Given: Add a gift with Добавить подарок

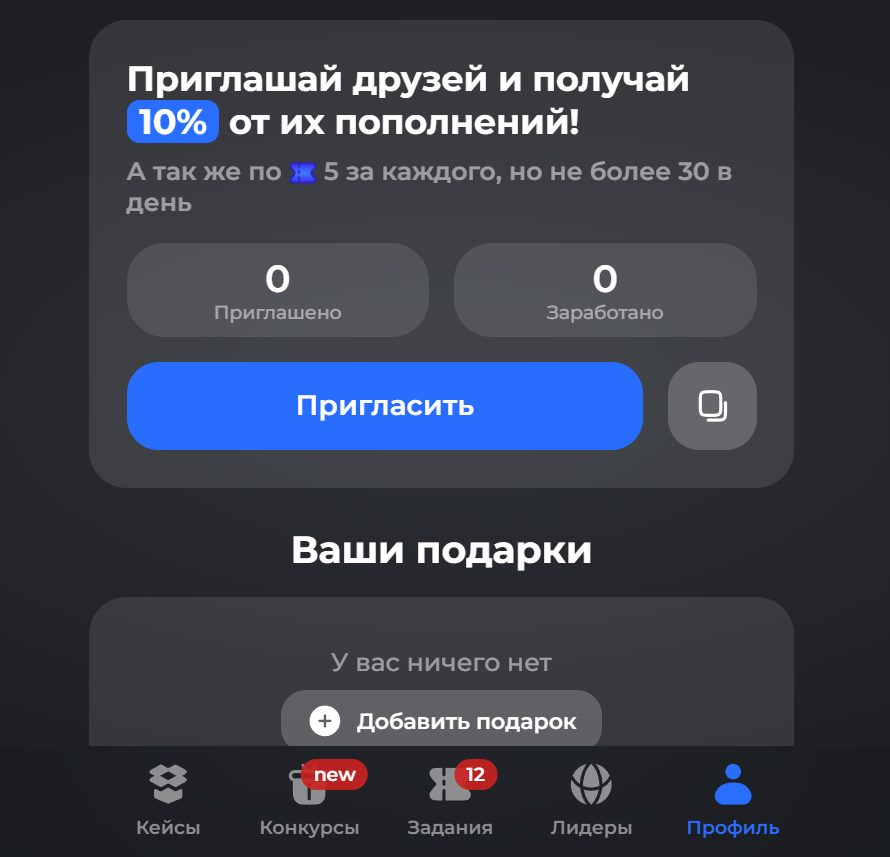Looking at the screenshot, I should [x=441, y=721].
